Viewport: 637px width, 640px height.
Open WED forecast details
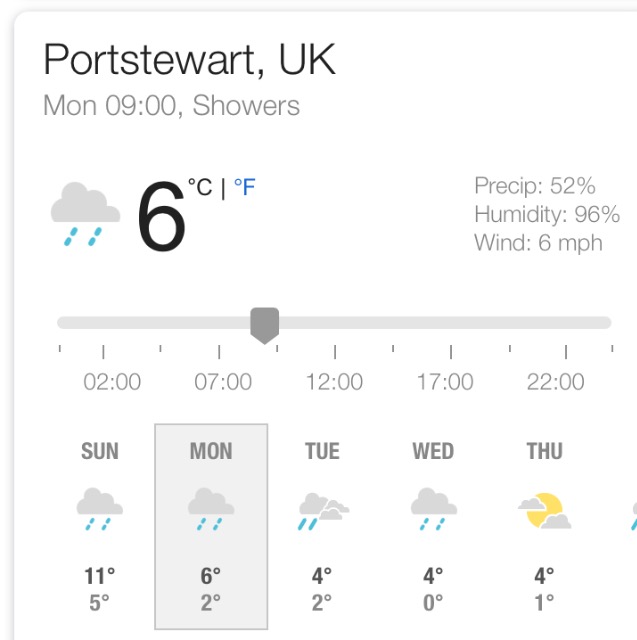pyautogui.click(x=433, y=527)
